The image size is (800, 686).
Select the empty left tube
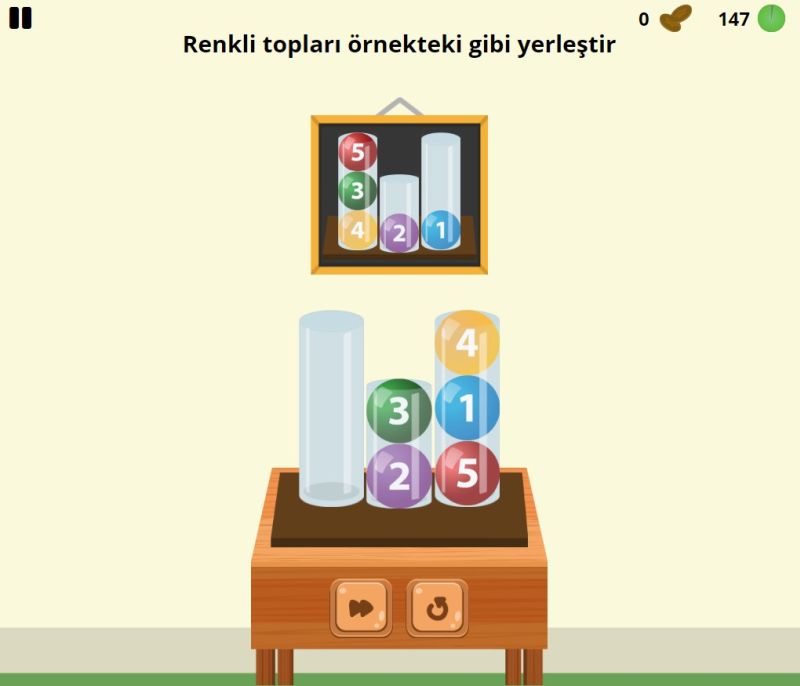pos(332,409)
